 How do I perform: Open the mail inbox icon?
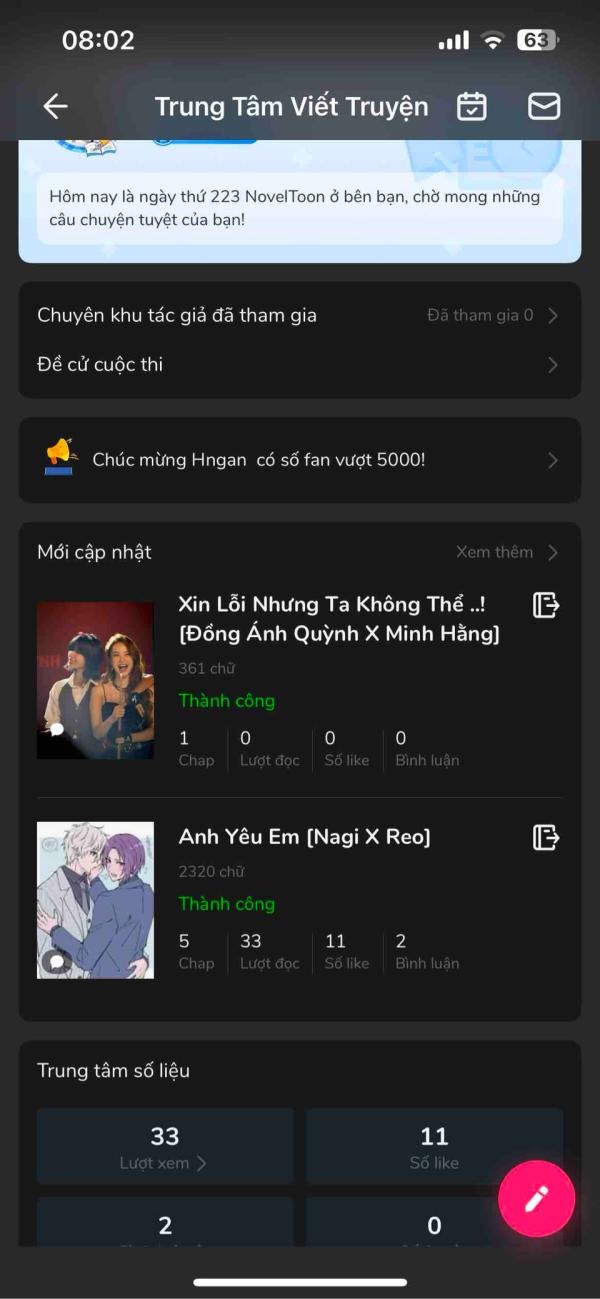tap(544, 106)
